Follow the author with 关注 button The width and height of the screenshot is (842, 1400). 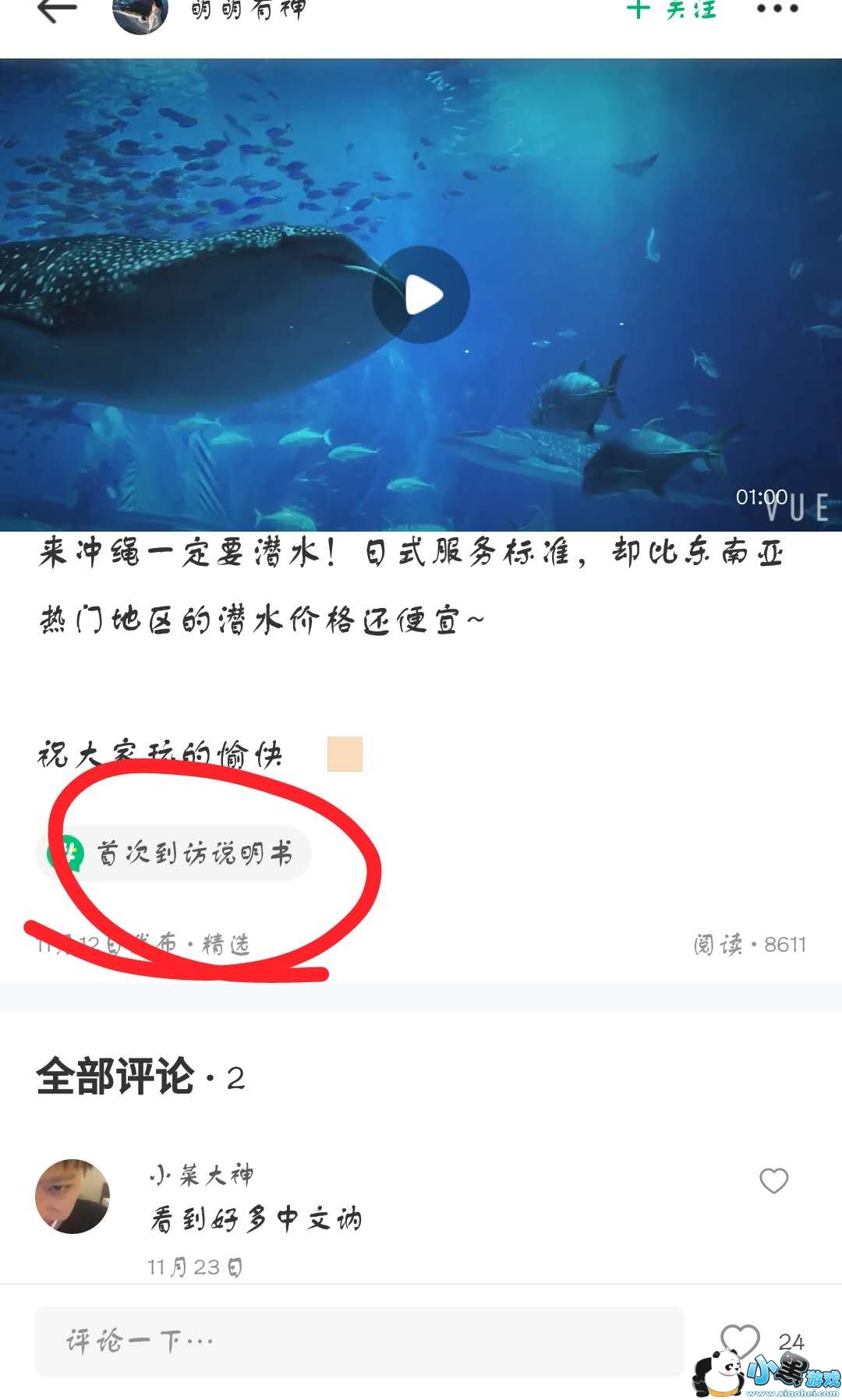tap(672, 10)
